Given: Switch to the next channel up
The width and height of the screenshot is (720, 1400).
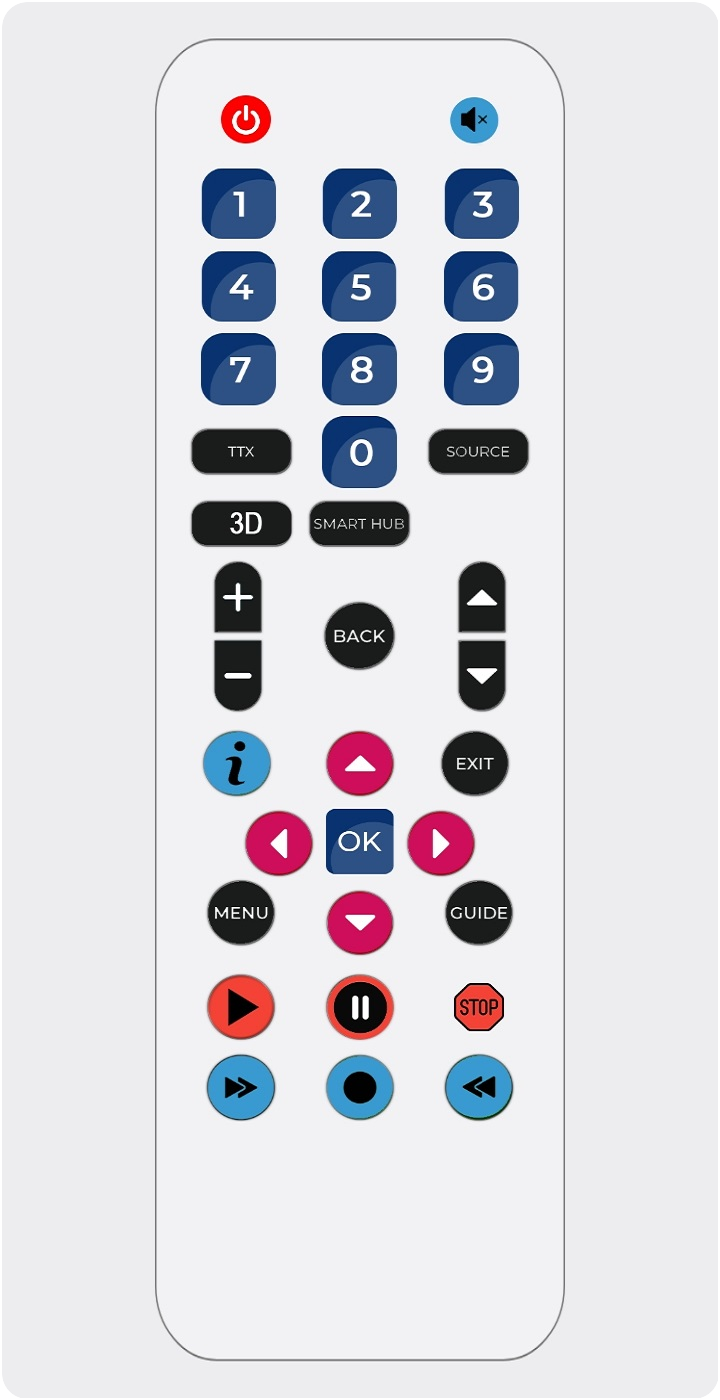Looking at the screenshot, I should [482, 598].
